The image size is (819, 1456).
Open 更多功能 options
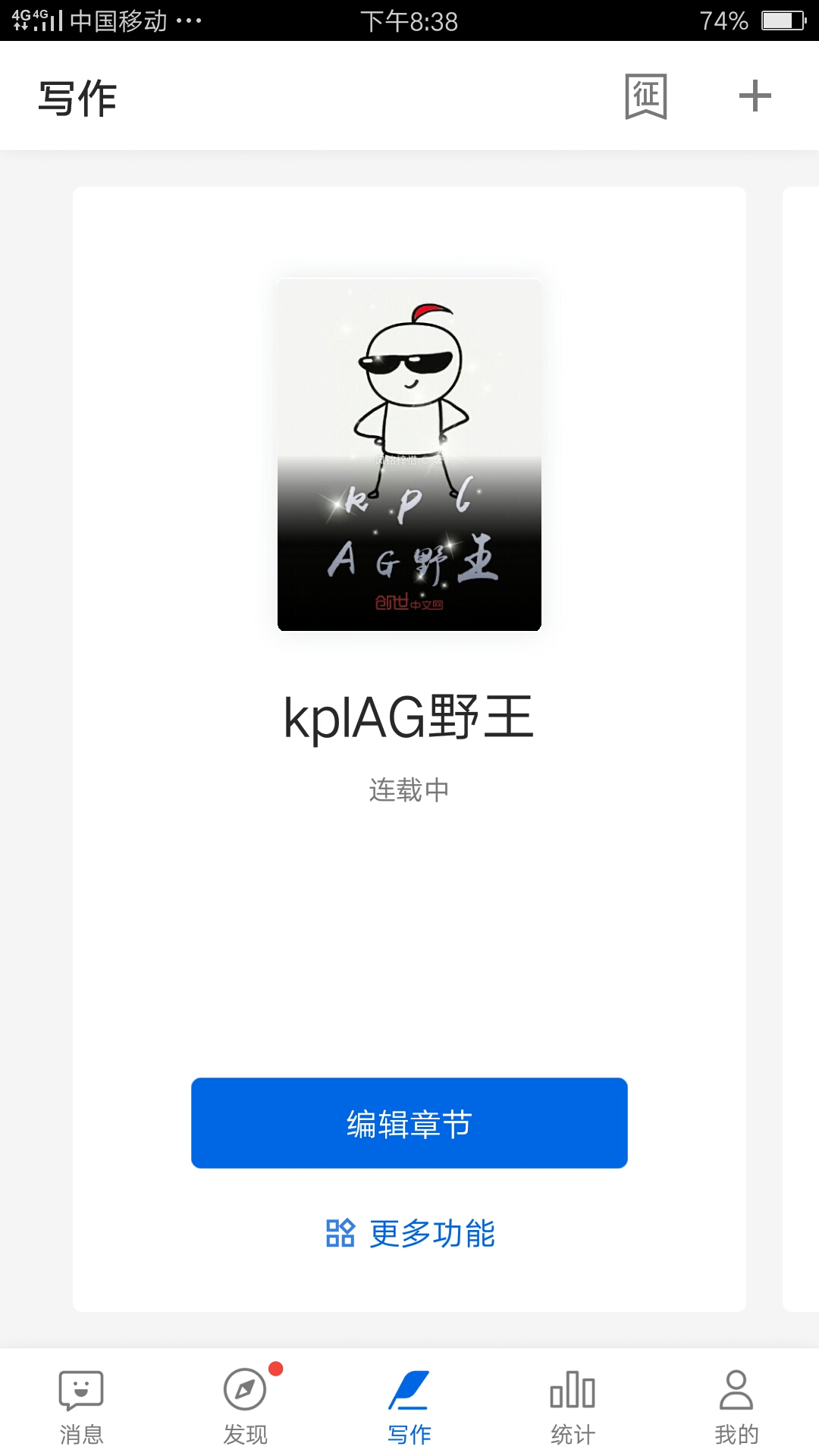tap(409, 1233)
